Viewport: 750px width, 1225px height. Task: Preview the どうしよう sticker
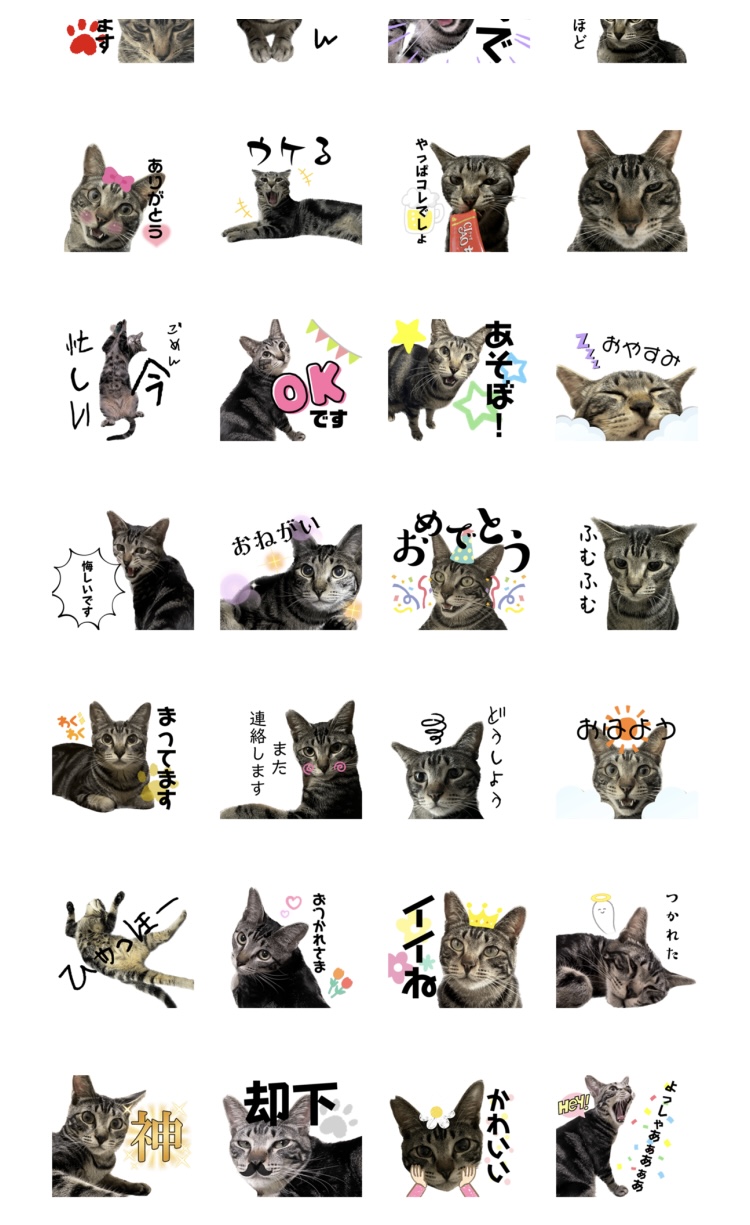(x=457, y=759)
